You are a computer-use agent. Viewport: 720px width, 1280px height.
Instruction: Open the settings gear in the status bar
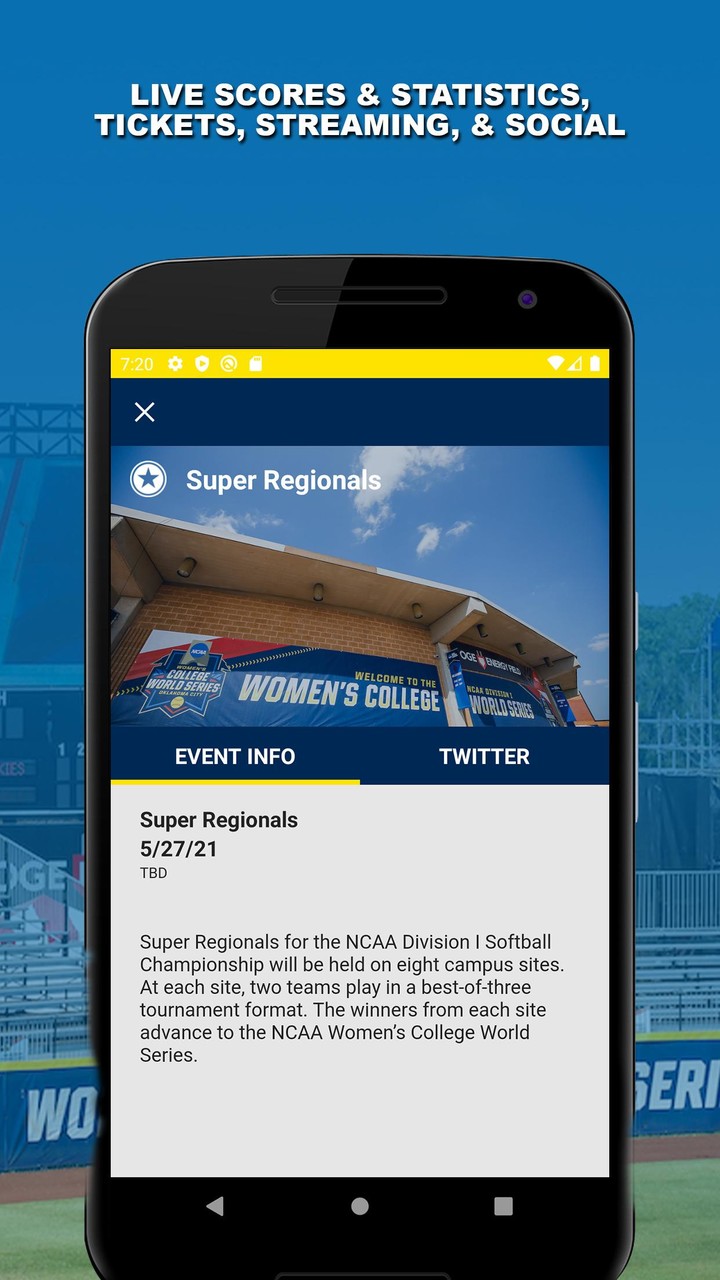(x=173, y=365)
